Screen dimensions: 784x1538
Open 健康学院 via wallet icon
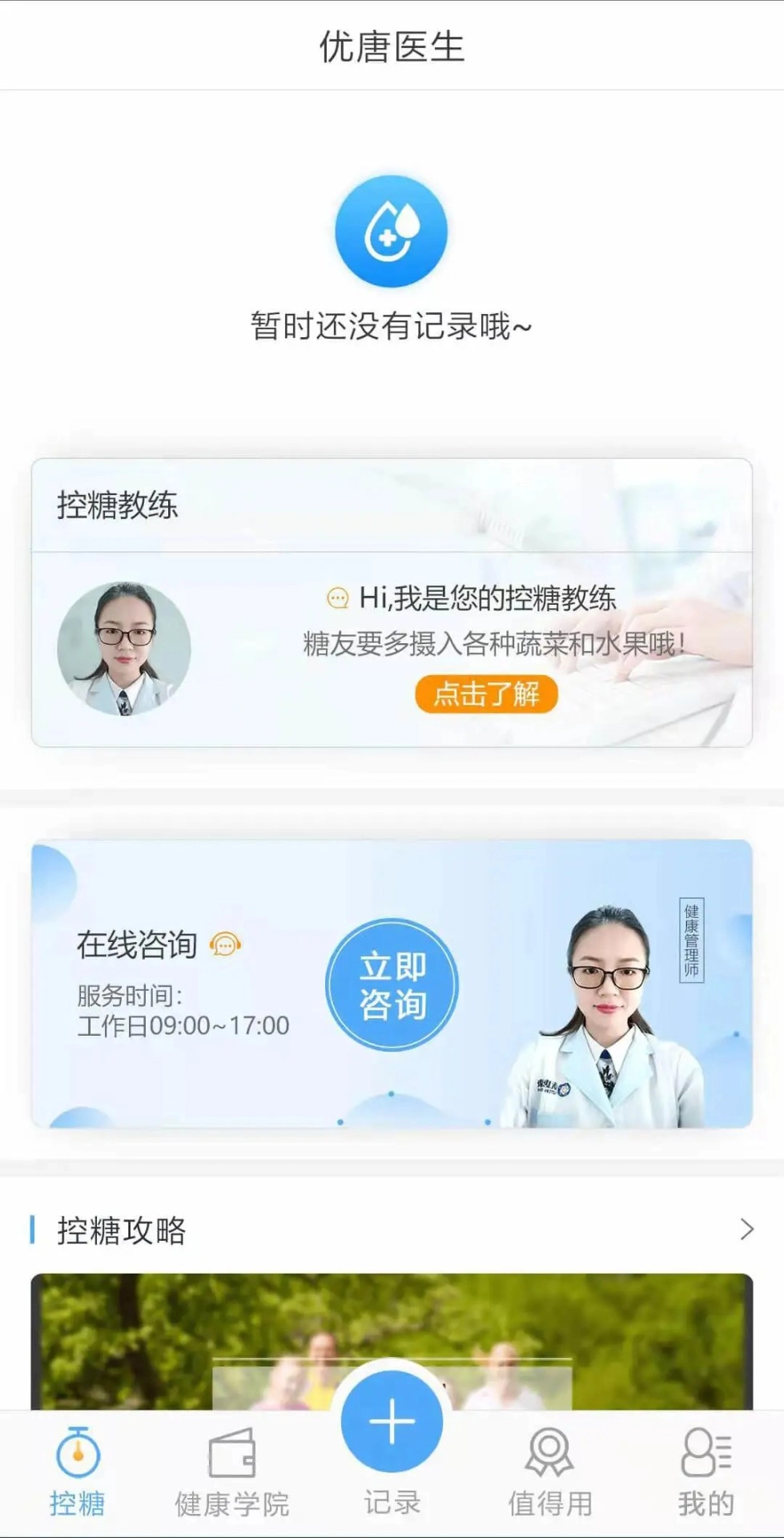point(232,1474)
